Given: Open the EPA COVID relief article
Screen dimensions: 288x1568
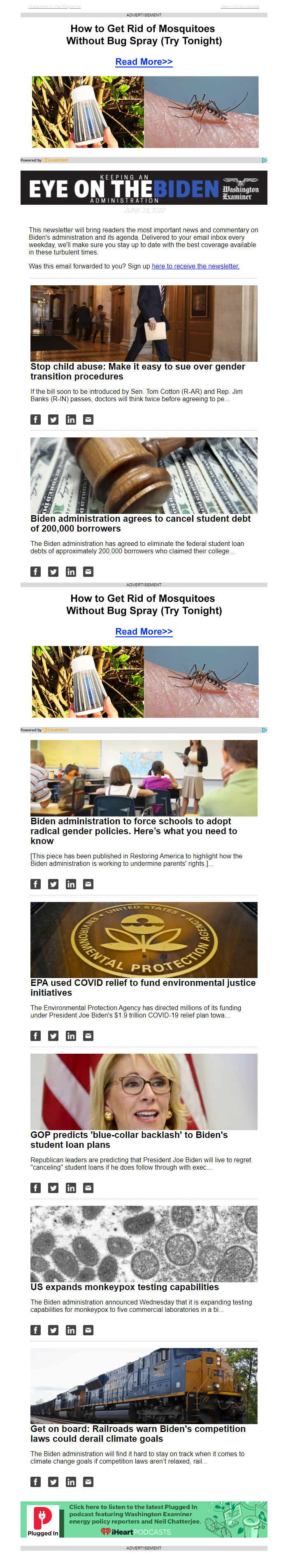Looking at the screenshot, I should point(143,988).
